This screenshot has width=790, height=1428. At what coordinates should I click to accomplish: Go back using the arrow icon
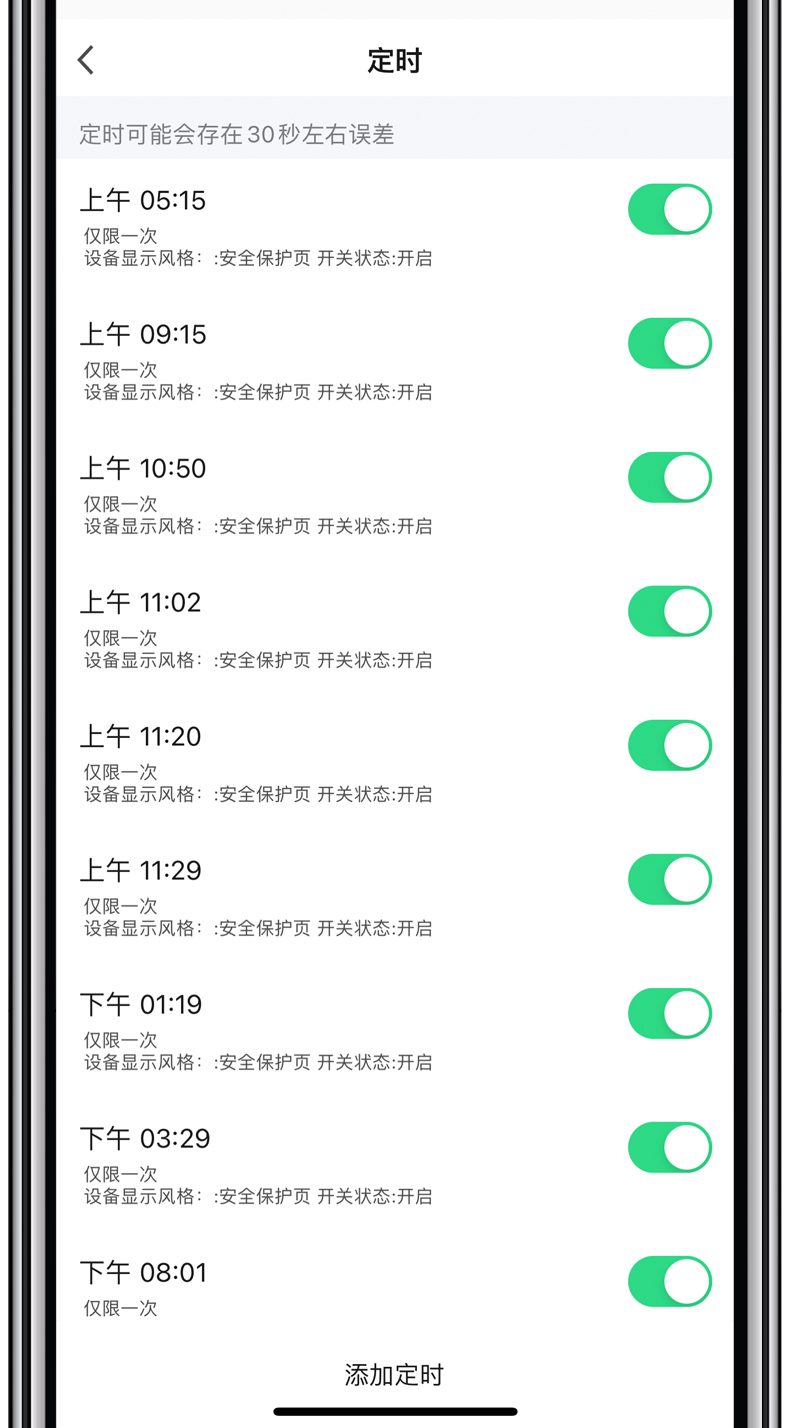[86, 60]
